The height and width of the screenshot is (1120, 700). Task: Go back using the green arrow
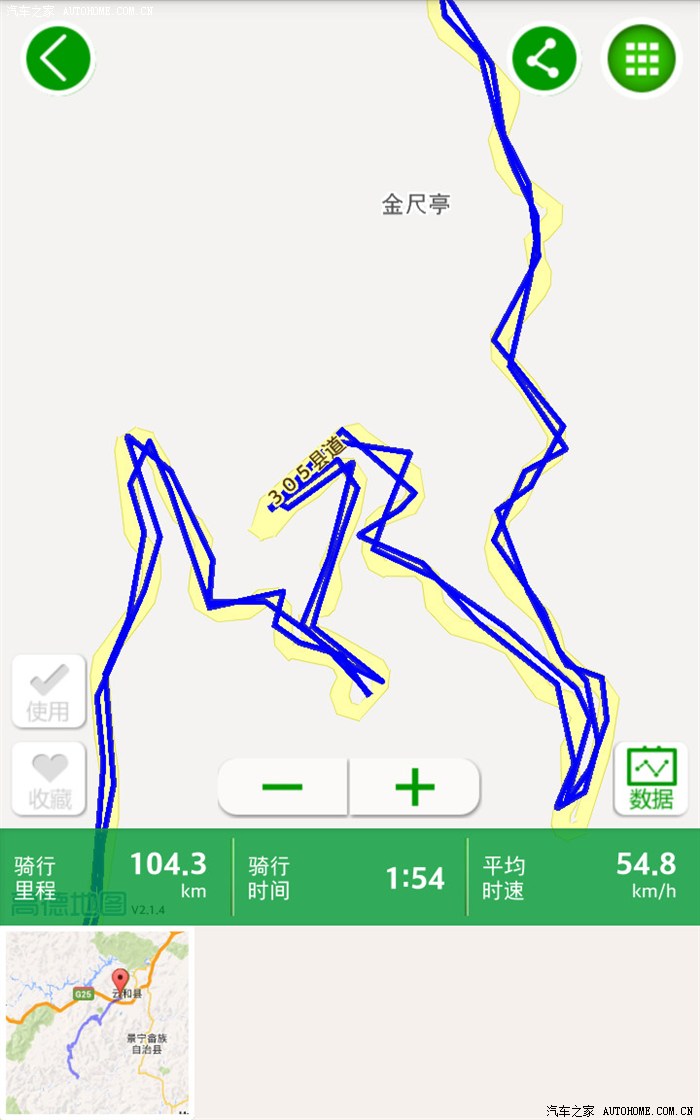58,59
